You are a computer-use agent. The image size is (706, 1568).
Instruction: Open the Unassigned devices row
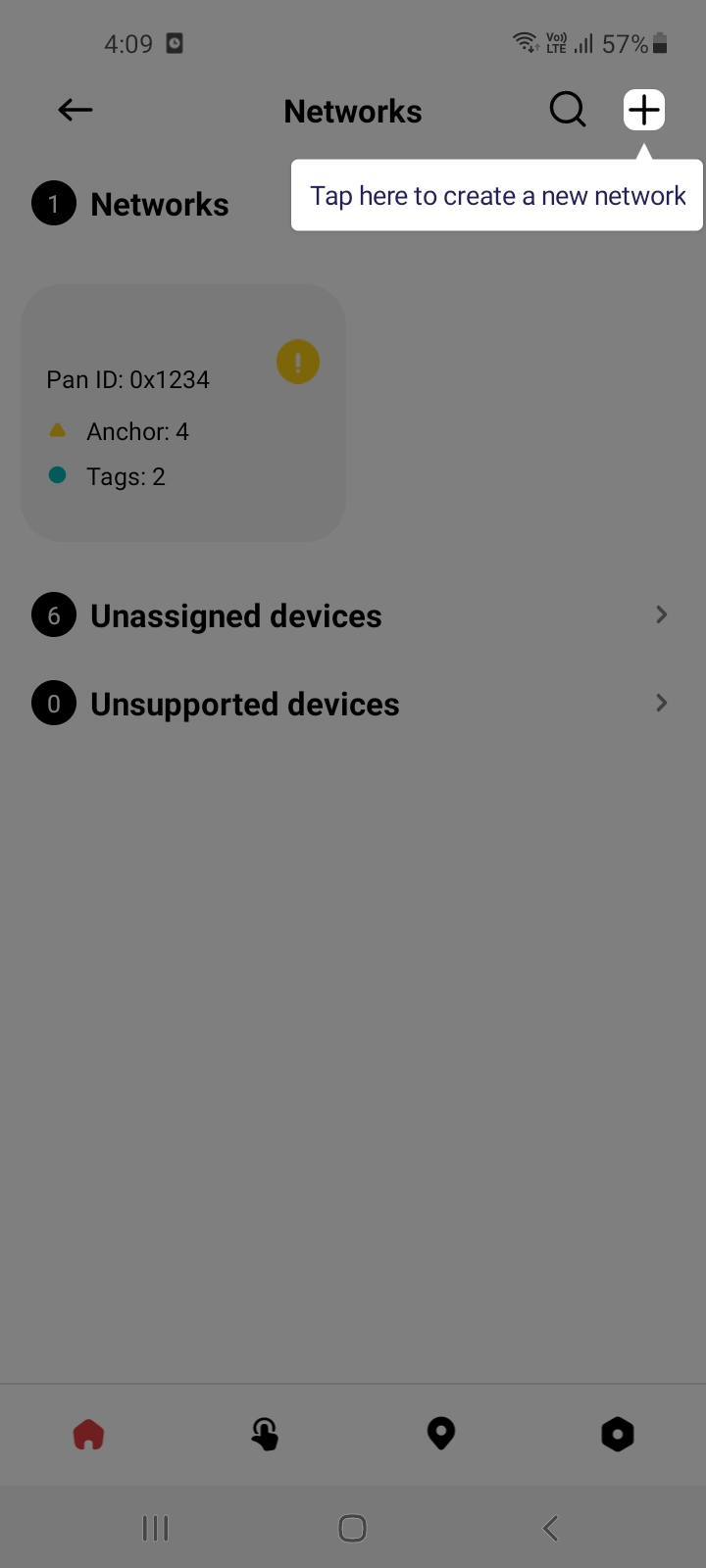pos(353,615)
